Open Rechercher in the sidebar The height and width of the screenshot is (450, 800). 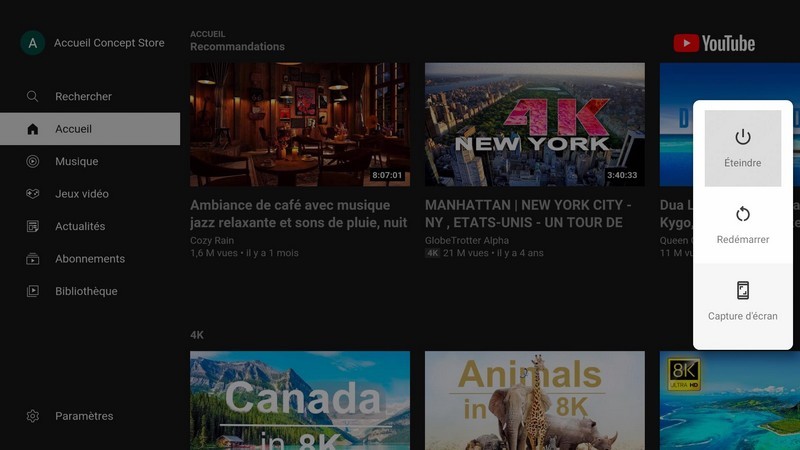pyautogui.click(x=83, y=97)
